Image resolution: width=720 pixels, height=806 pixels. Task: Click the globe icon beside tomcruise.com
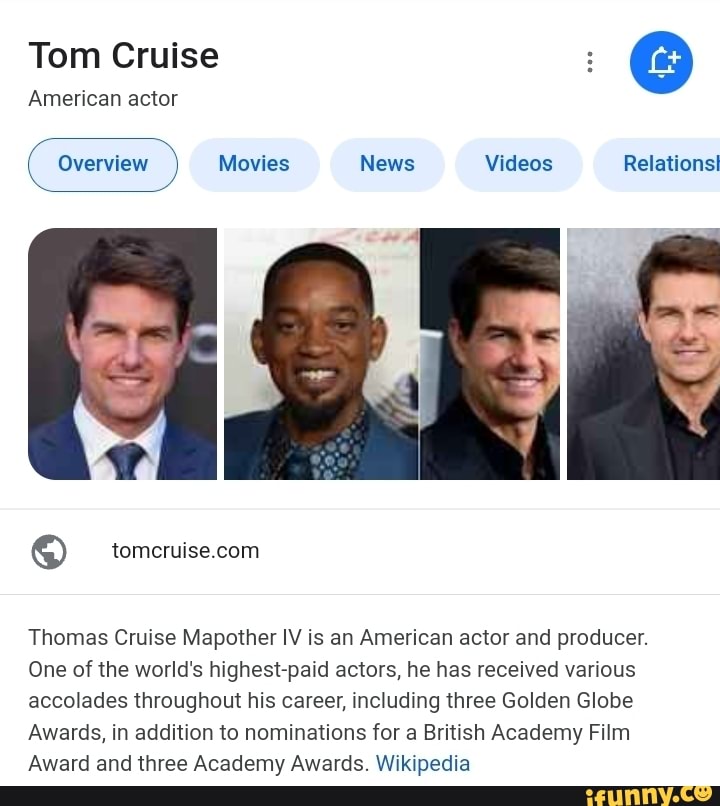(50, 551)
